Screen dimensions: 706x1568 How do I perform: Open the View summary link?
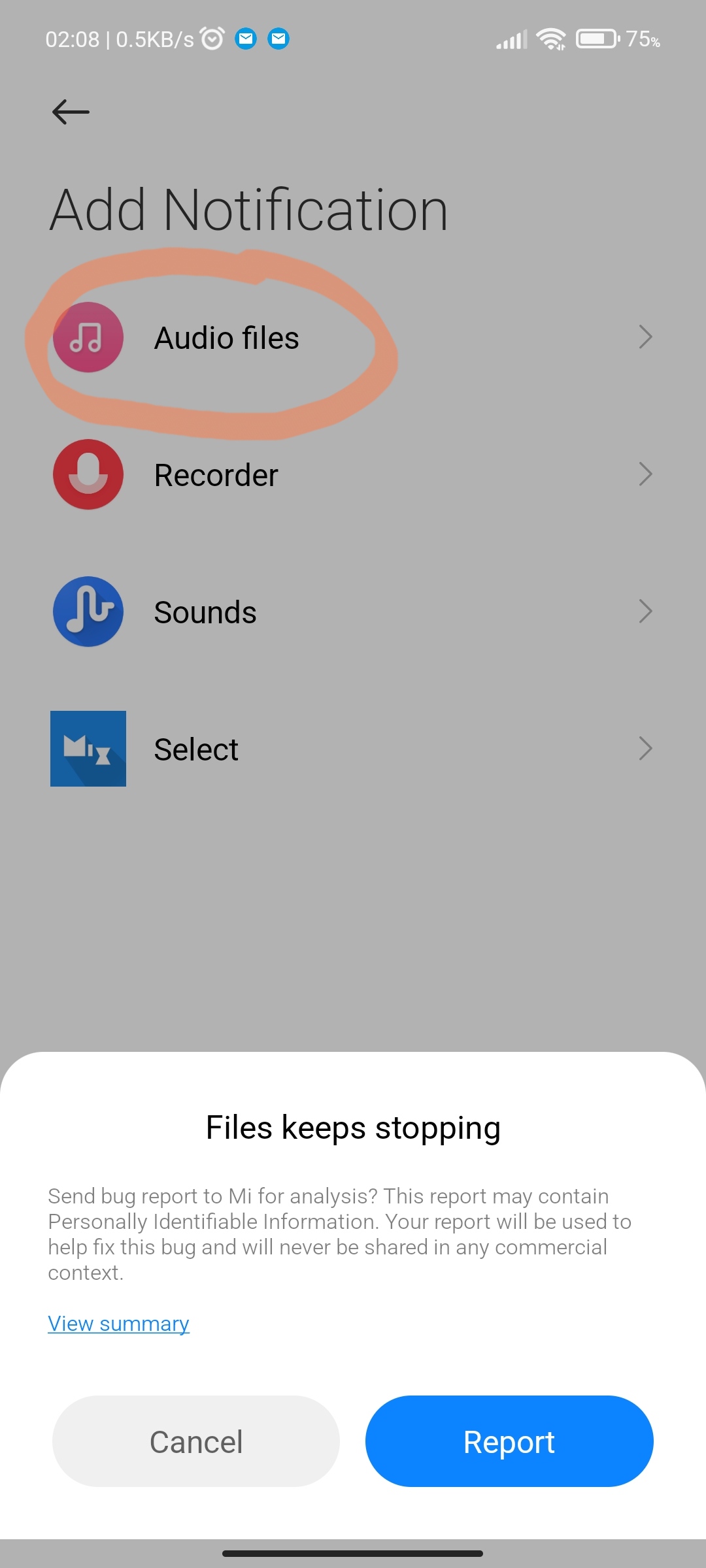click(118, 1324)
